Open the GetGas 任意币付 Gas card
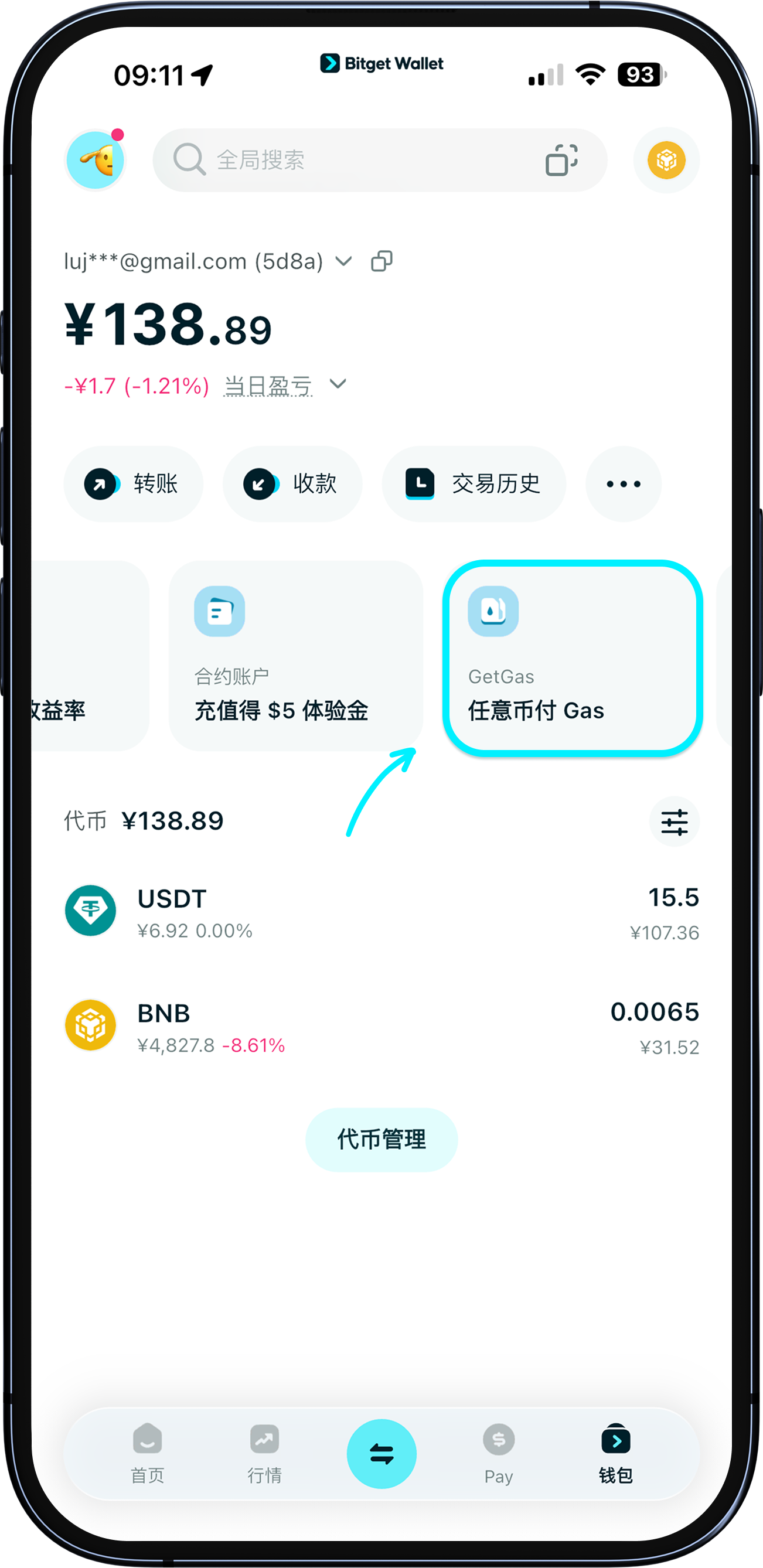763x1568 pixels. click(x=573, y=657)
